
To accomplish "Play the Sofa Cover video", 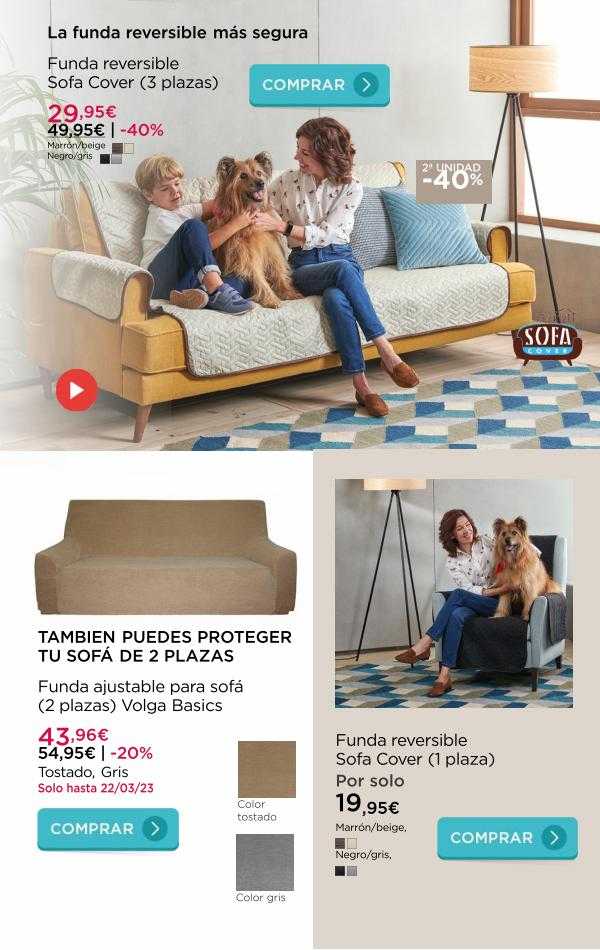I will click(x=76, y=390).
